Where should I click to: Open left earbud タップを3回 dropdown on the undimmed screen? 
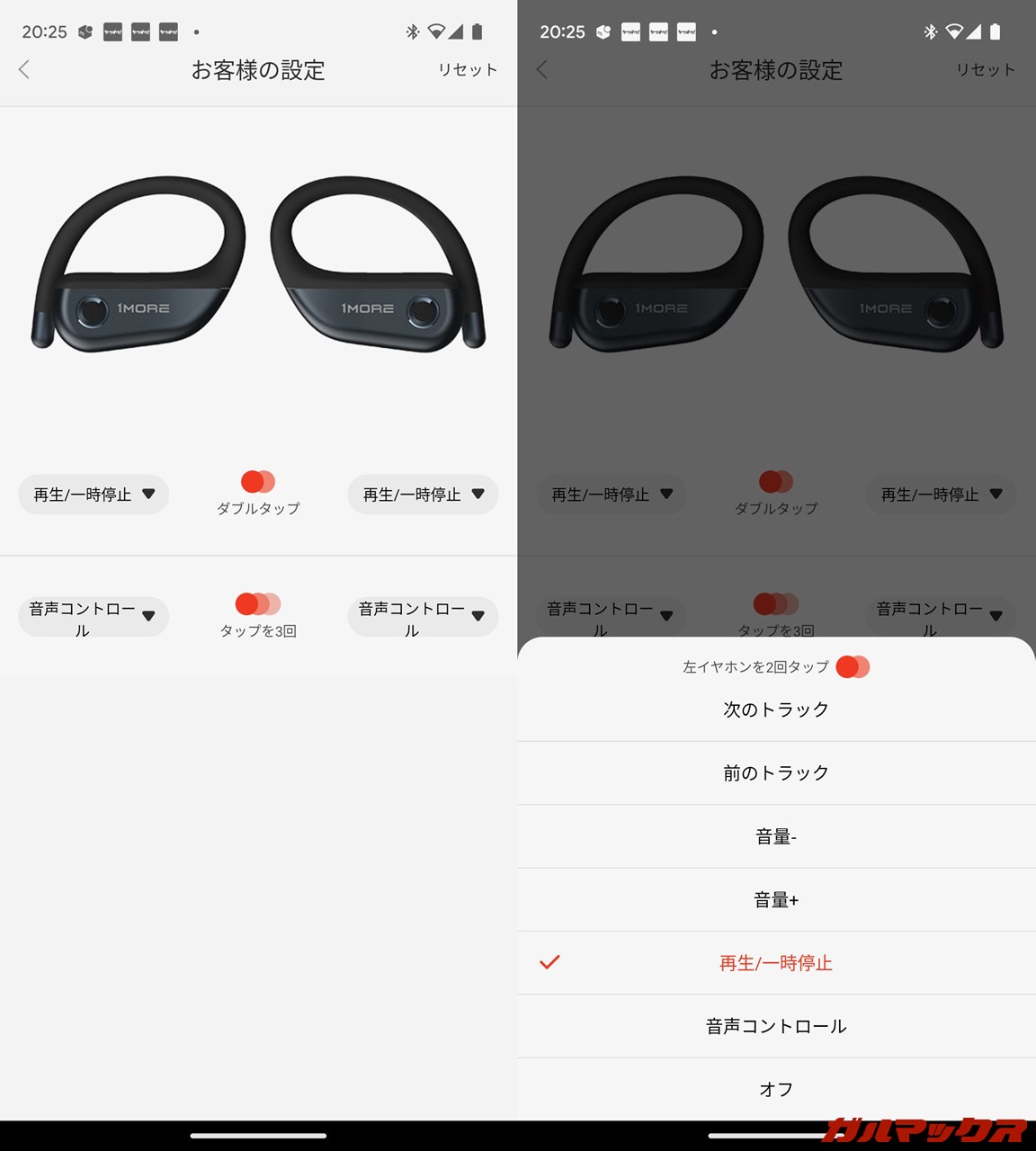click(x=94, y=618)
